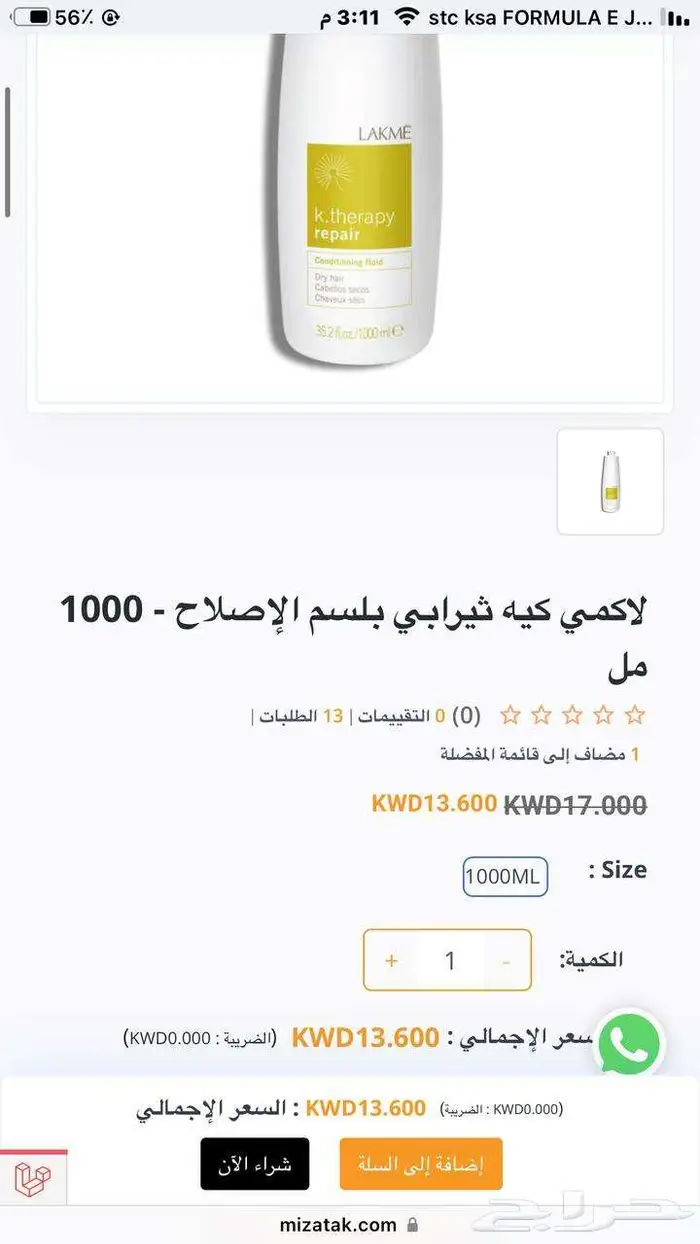Image resolution: width=700 pixels, height=1244 pixels.
Task: Open the WhatsApp chat bubble
Action: click(x=629, y=1044)
